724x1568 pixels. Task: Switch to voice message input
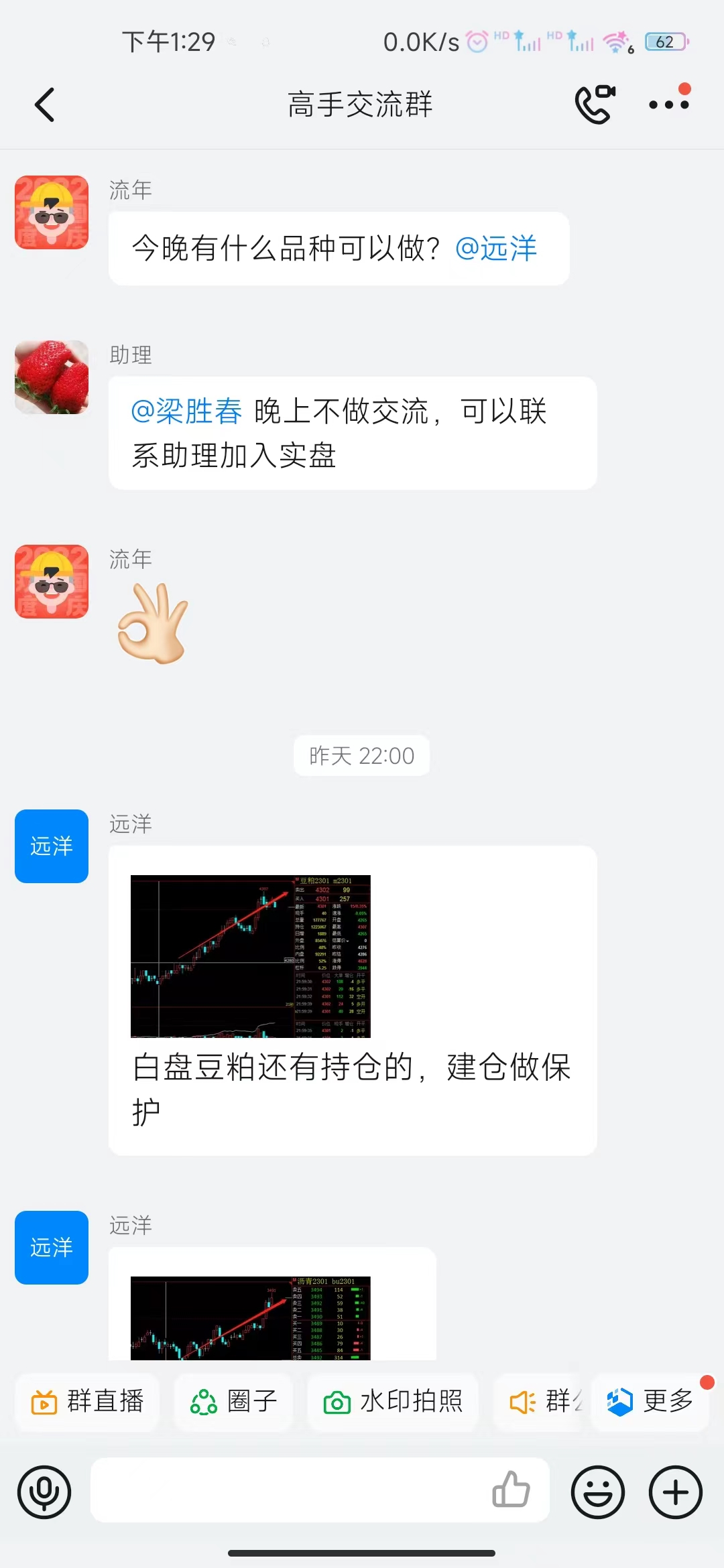pos(44,1493)
